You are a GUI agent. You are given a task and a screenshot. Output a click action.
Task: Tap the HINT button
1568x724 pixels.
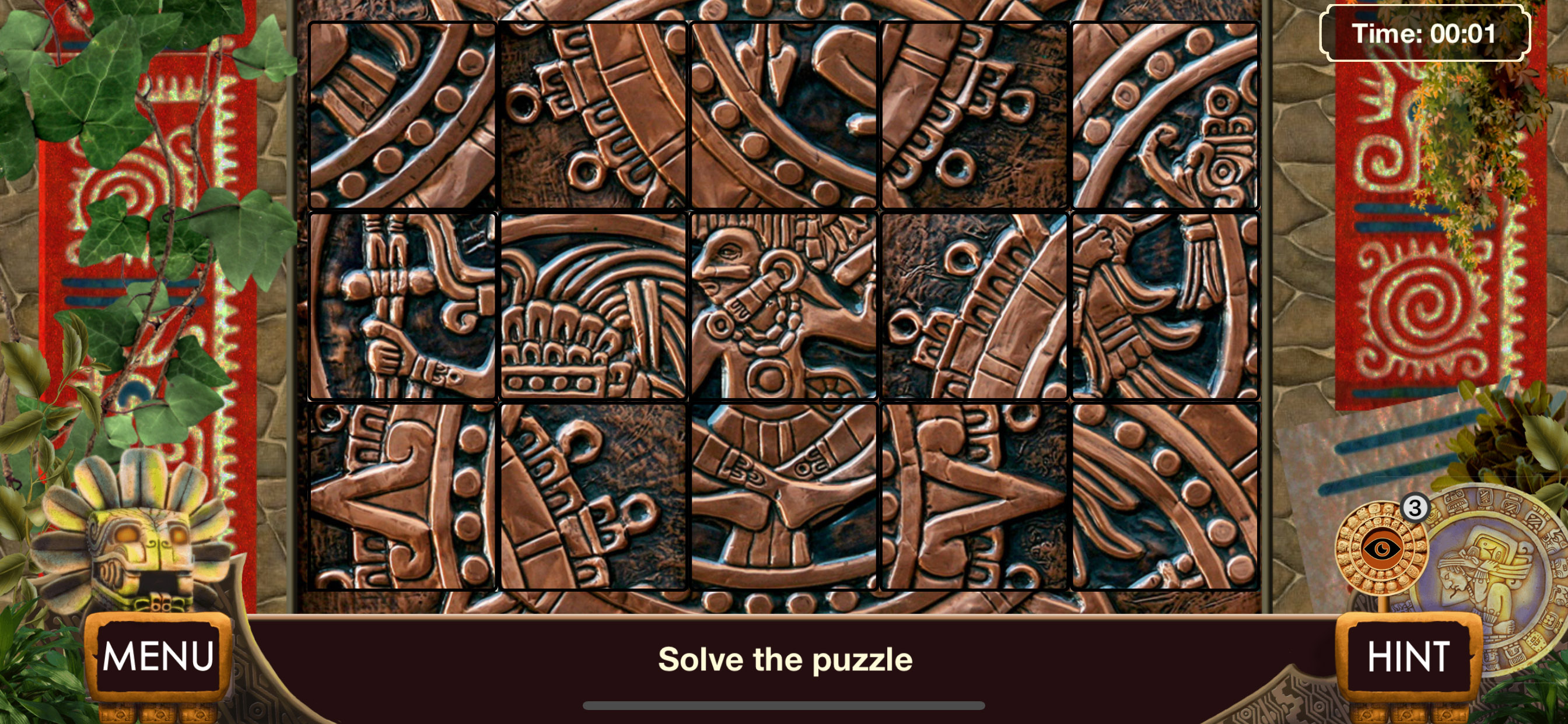(1408, 656)
